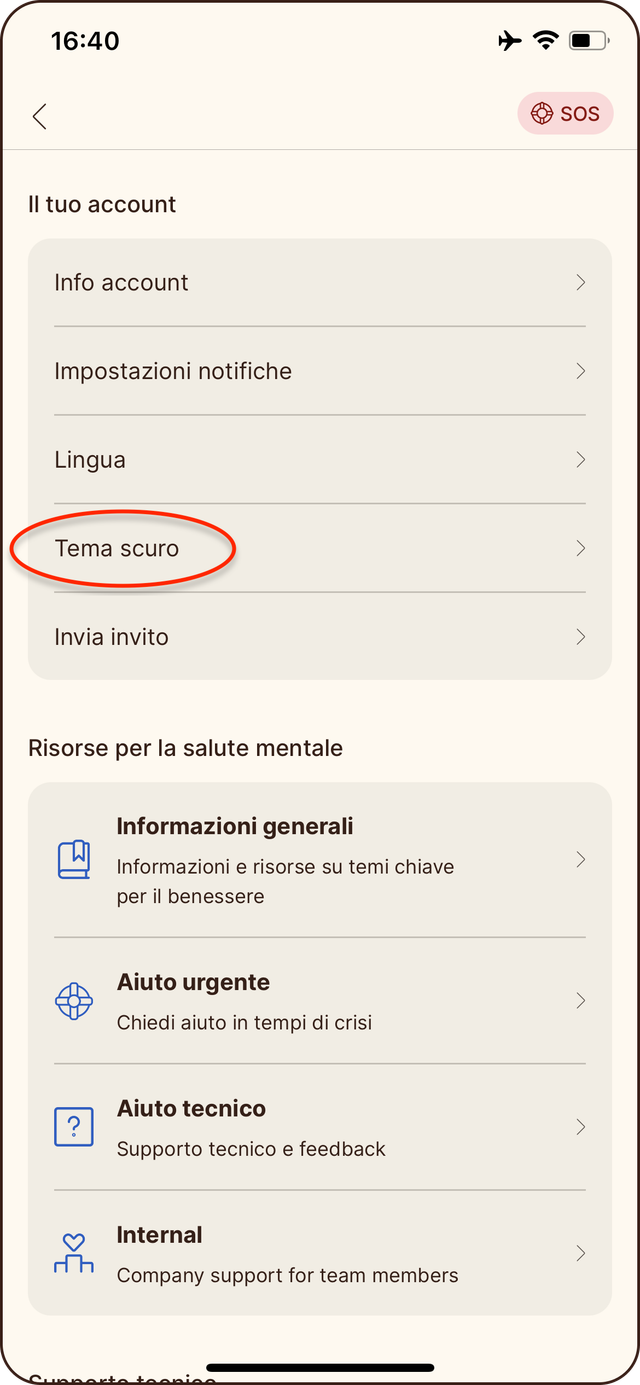Open Internal company support
Viewport: 640px width, 1385px height.
[319, 1253]
